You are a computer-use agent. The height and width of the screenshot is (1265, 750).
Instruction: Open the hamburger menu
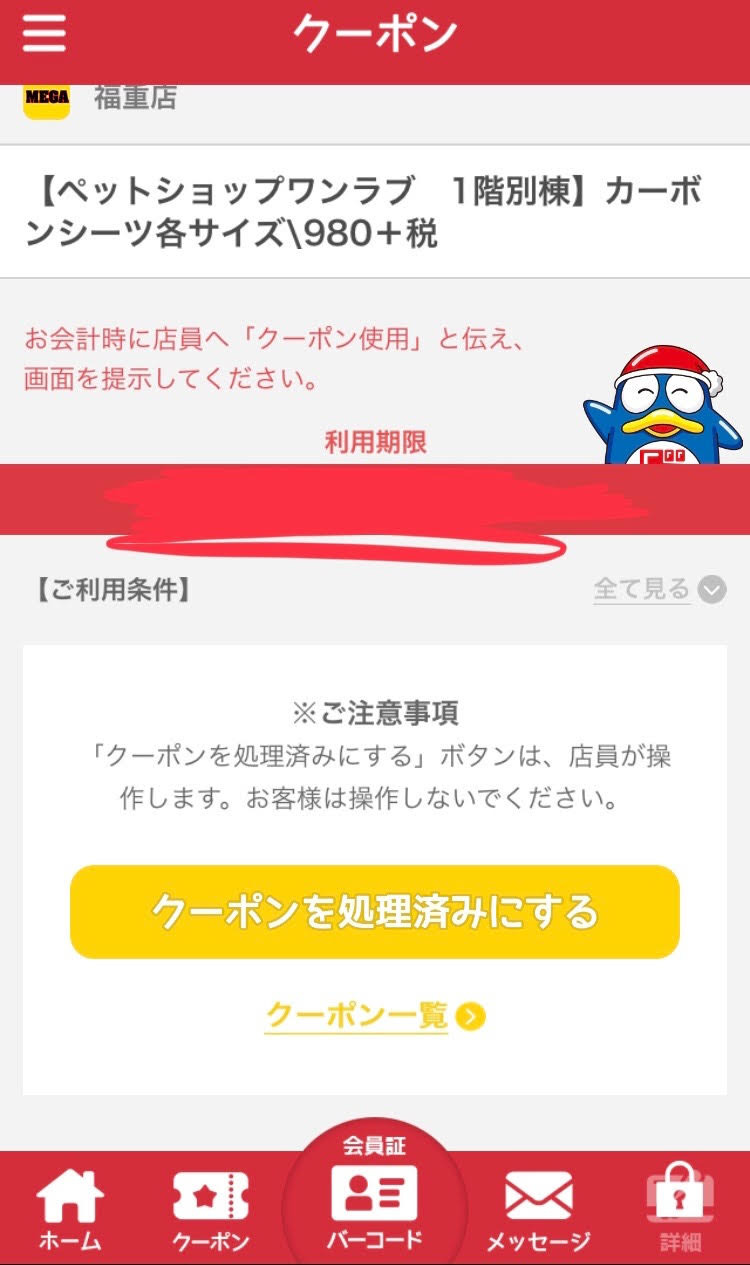(45, 34)
